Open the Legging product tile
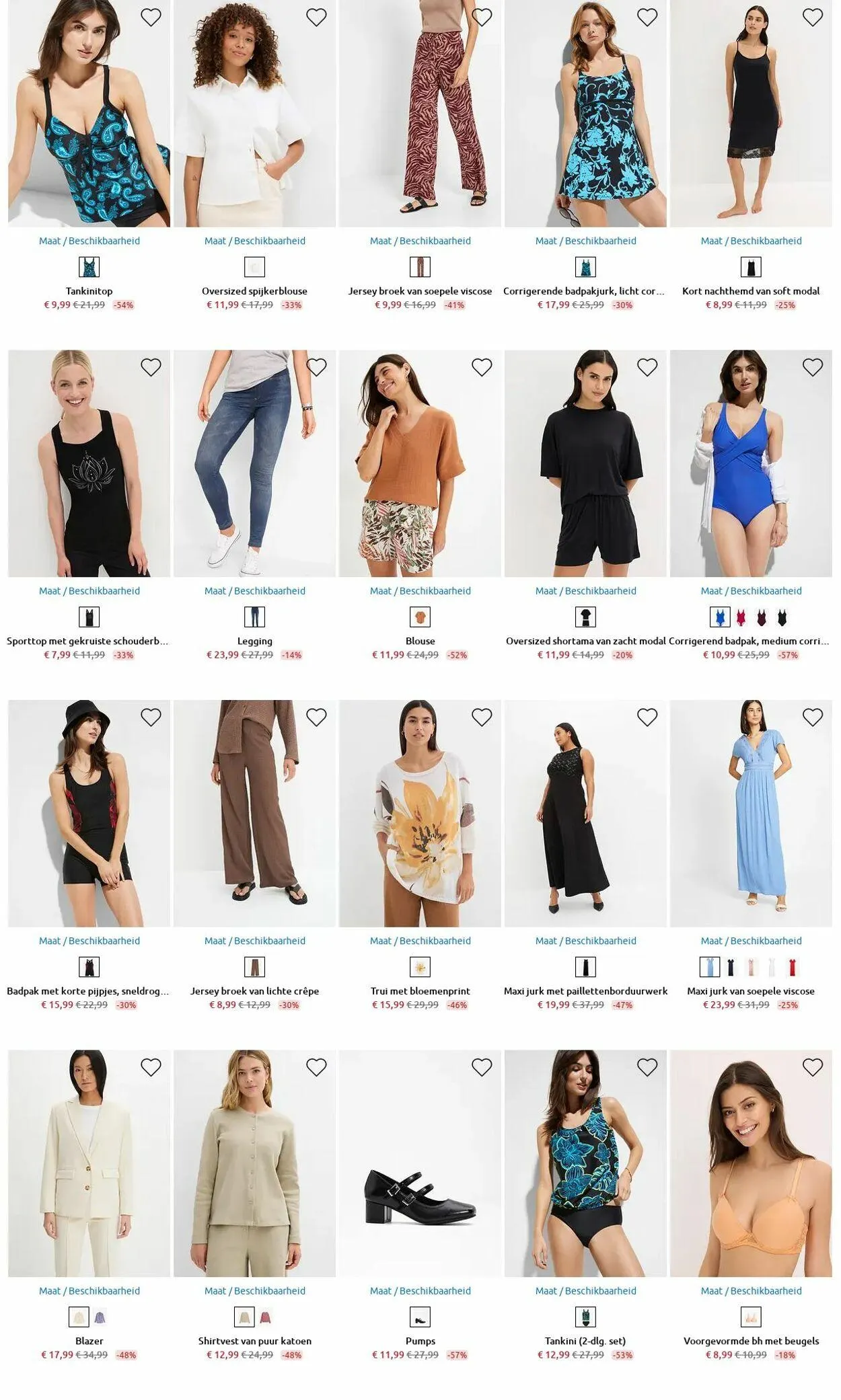 (x=254, y=463)
